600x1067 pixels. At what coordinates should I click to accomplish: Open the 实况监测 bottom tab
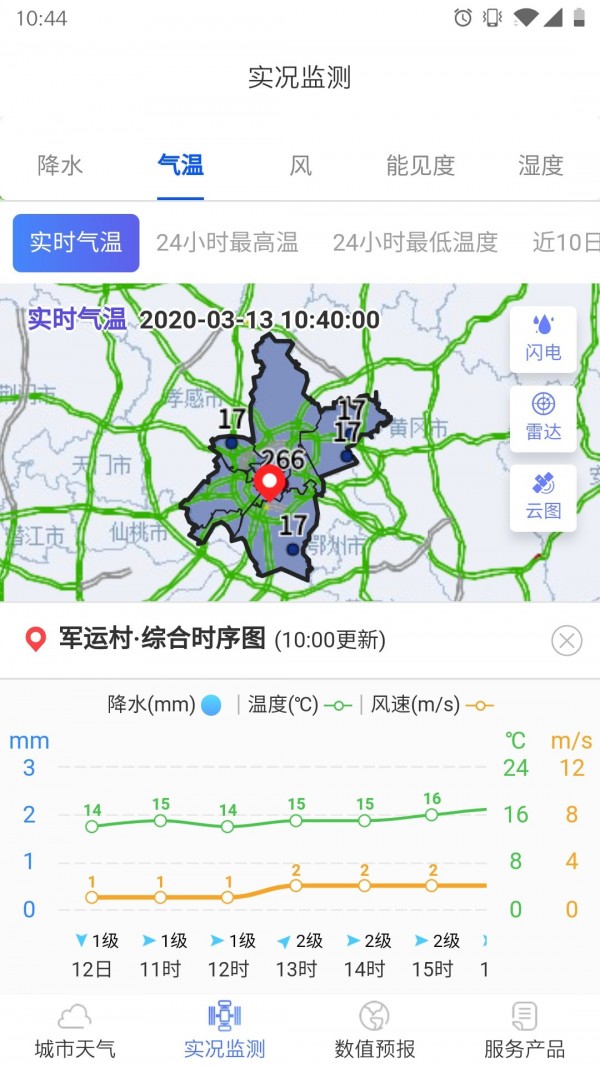[225, 1030]
